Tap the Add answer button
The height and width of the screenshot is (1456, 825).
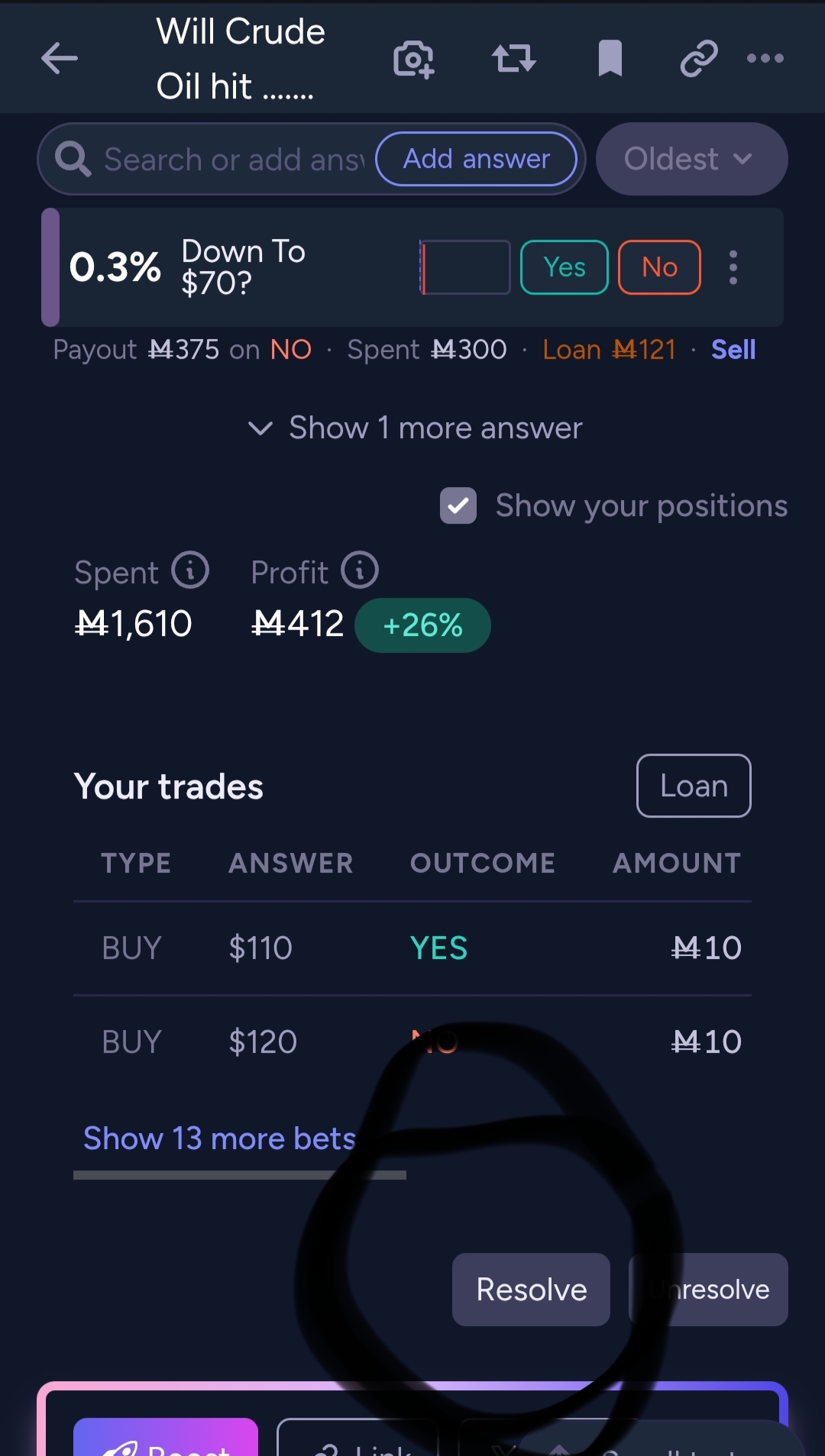click(477, 159)
